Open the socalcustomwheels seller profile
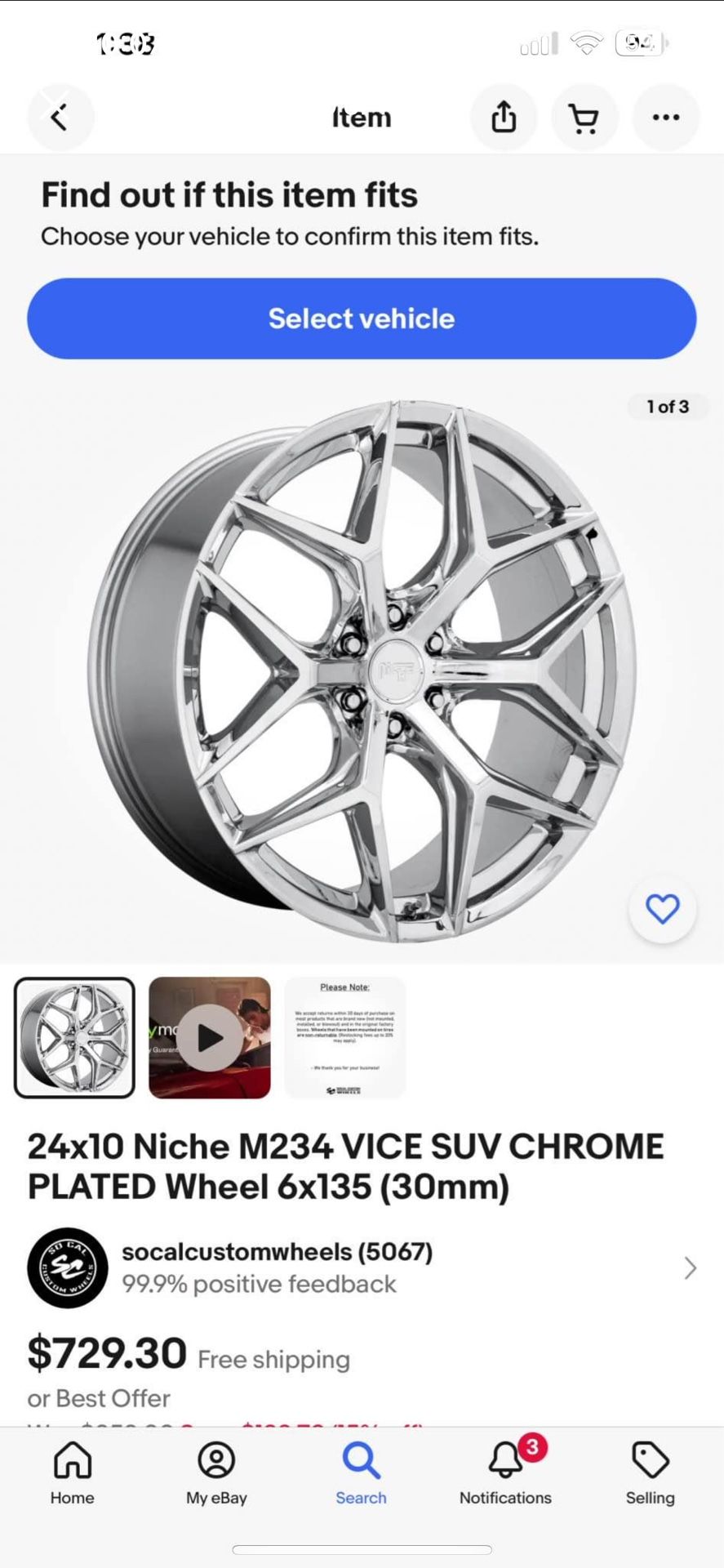Viewport: 724px width, 1568px height. coord(277,1252)
